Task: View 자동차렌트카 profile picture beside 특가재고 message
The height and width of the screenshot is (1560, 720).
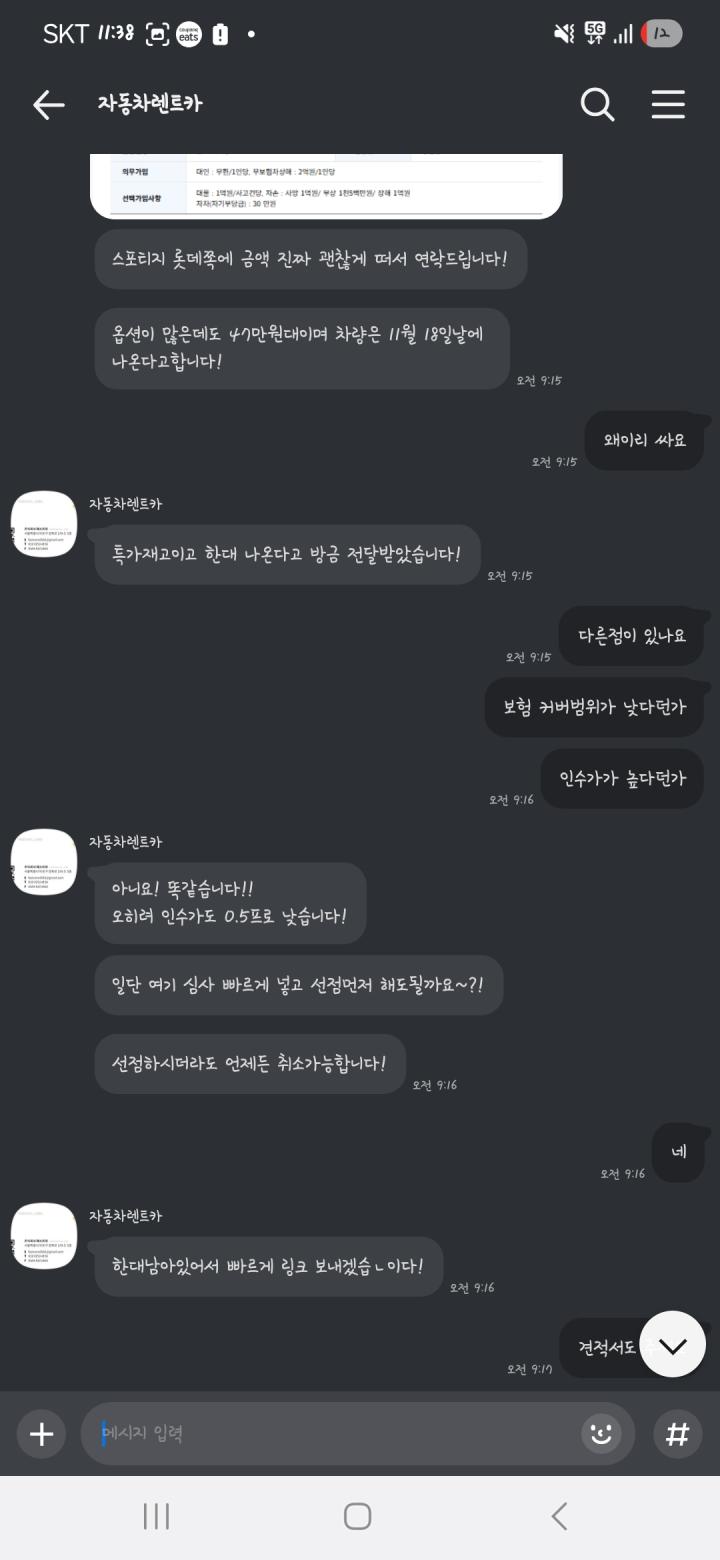Action: click(44, 524)
